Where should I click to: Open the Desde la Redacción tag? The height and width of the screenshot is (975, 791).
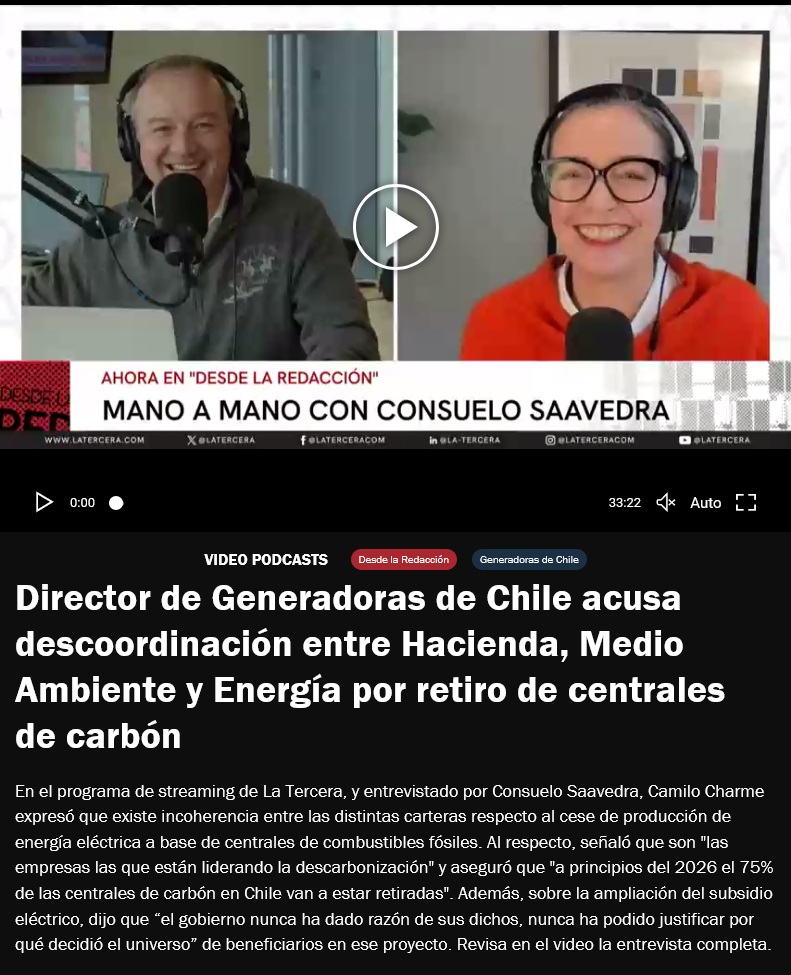point(403,560)
